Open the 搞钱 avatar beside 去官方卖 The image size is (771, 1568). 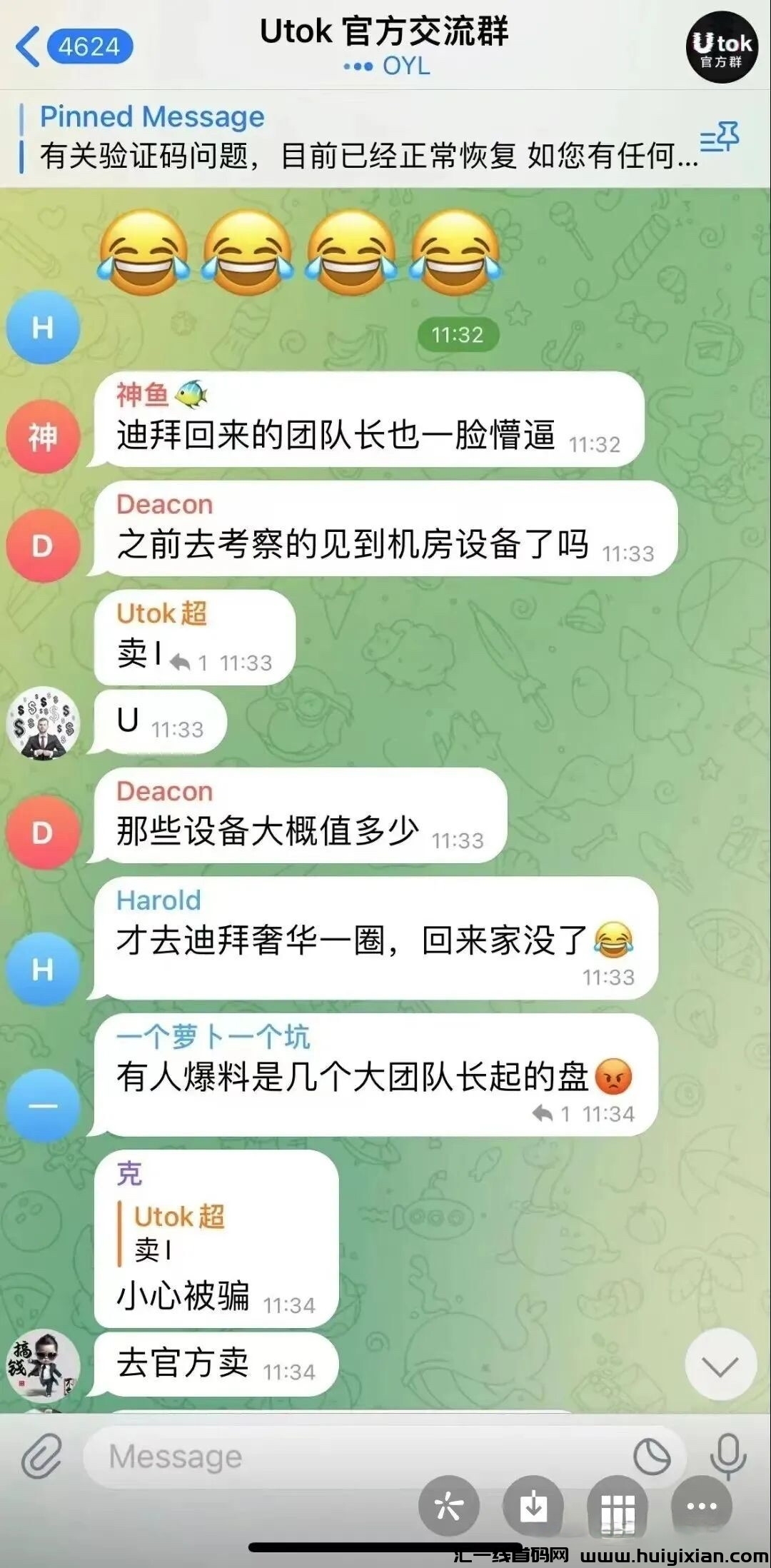point(43,1365)
